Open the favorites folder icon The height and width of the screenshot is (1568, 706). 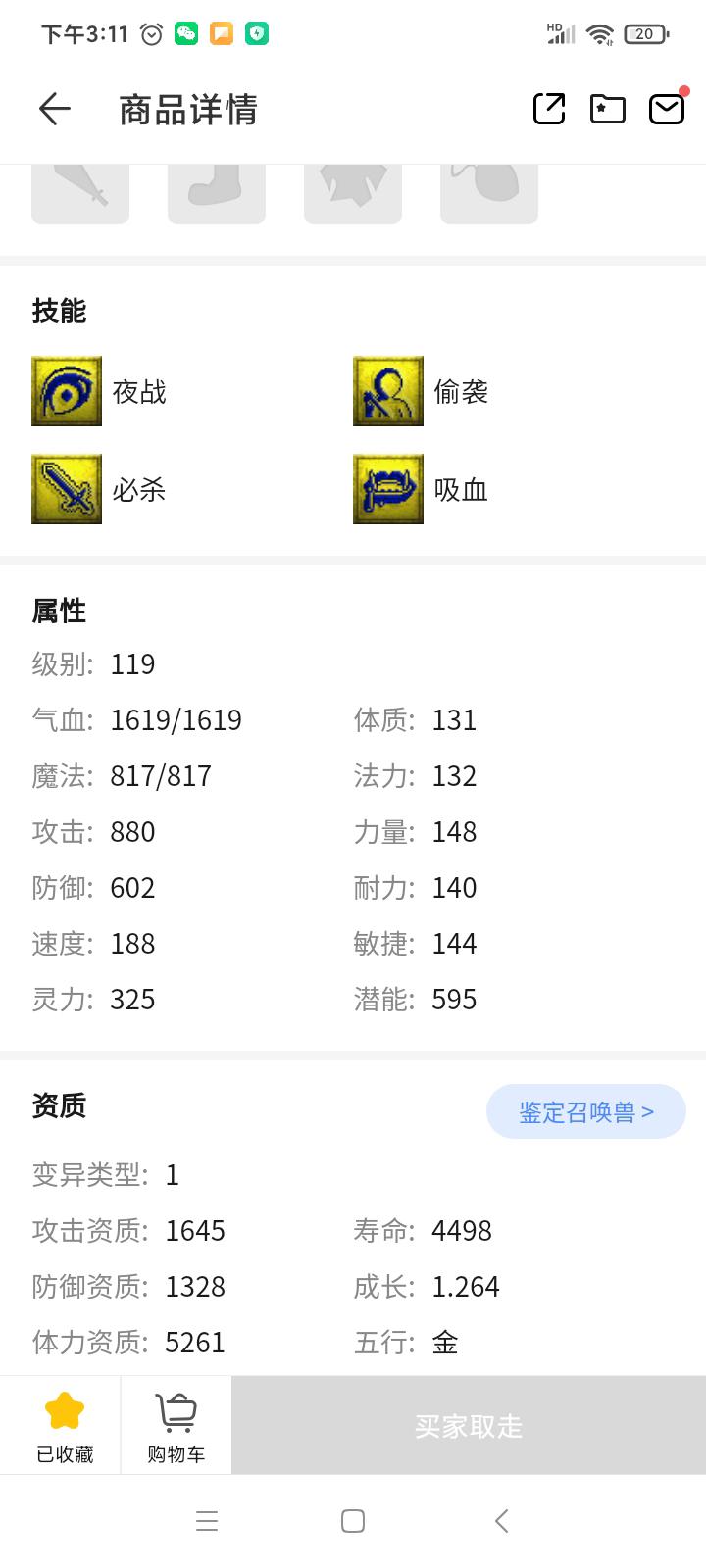tap(608, 109)
